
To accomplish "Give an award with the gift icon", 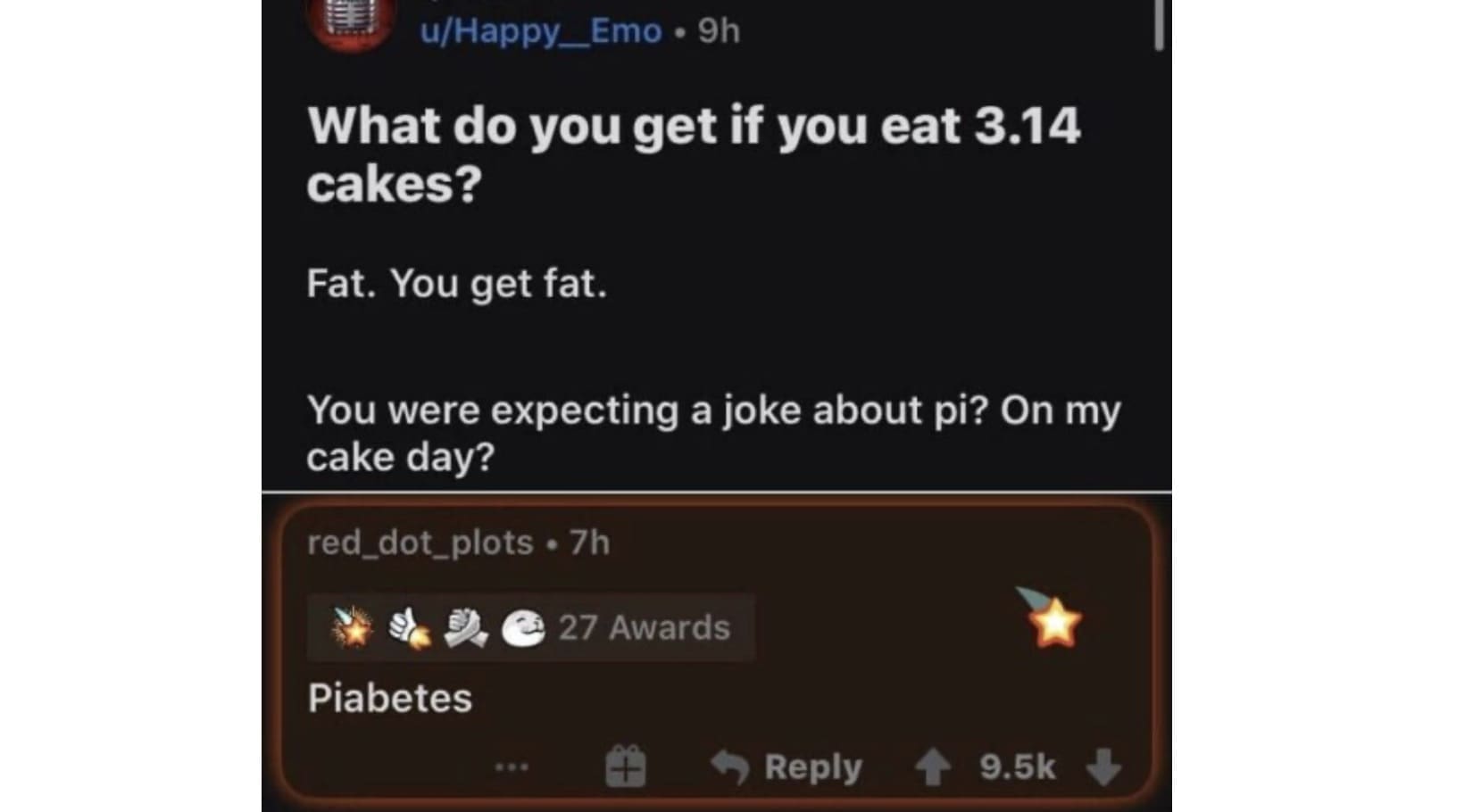I will tap(625, 766).
